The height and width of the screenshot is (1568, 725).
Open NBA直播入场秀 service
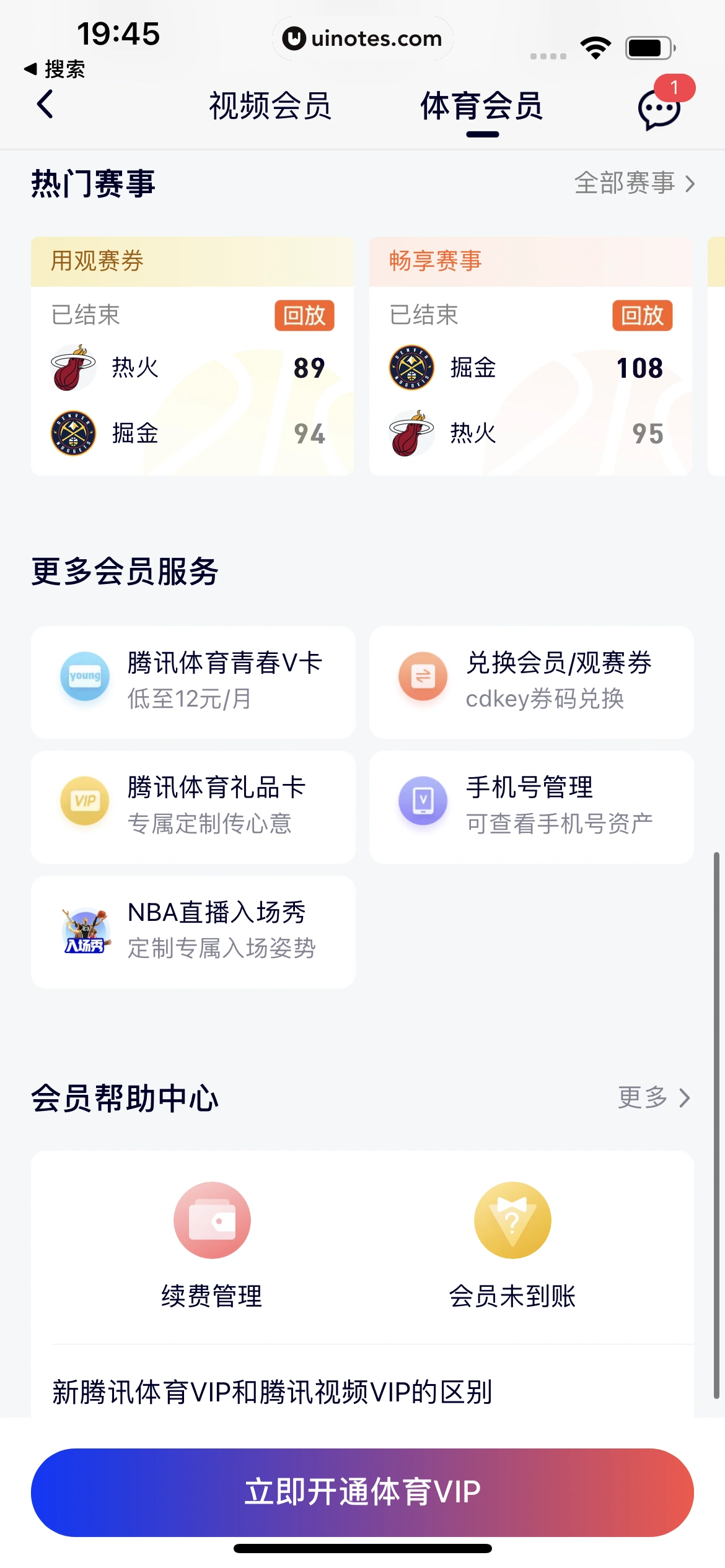point(193,931)
